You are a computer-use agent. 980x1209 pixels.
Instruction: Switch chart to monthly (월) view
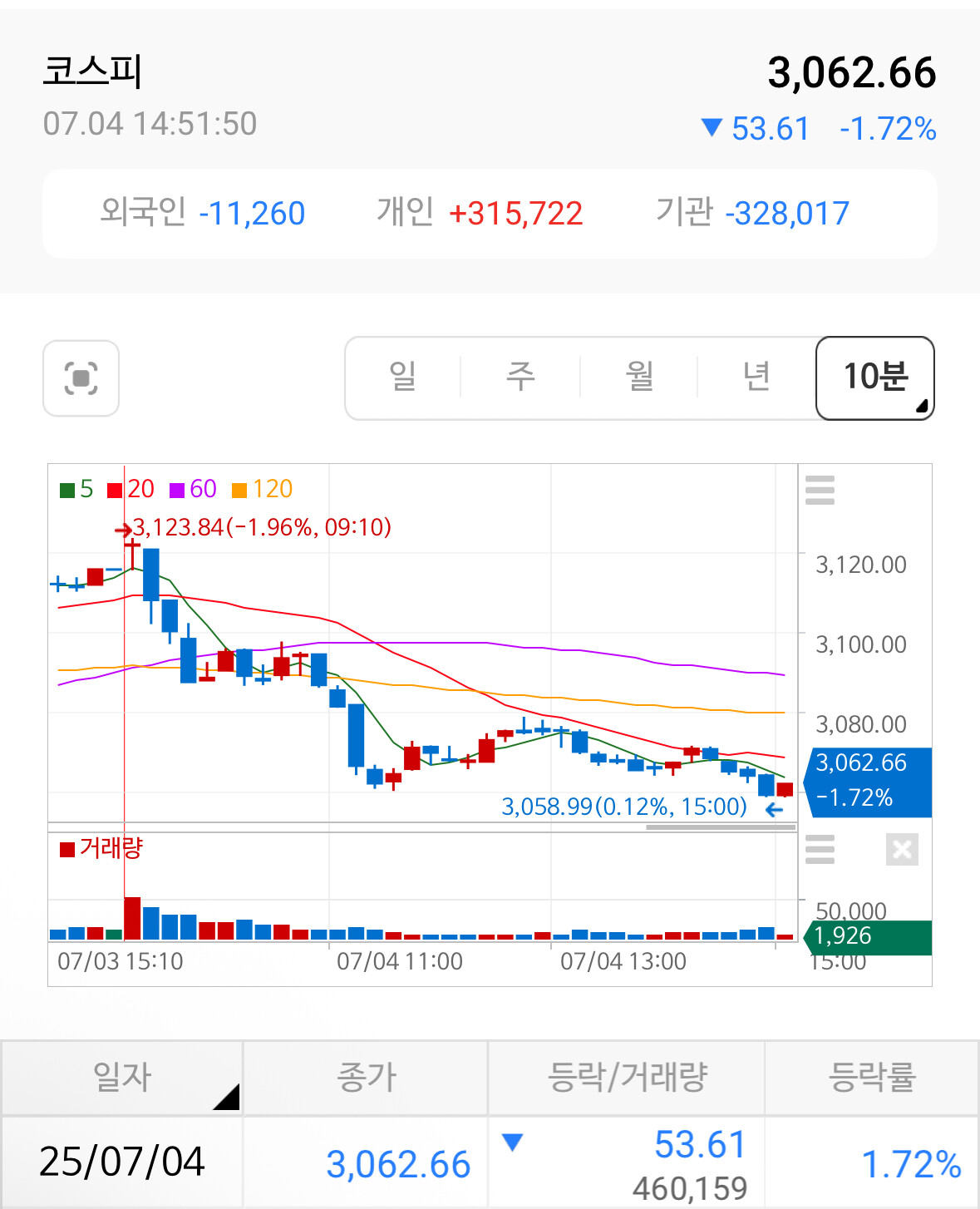click(x=639, y=378)
